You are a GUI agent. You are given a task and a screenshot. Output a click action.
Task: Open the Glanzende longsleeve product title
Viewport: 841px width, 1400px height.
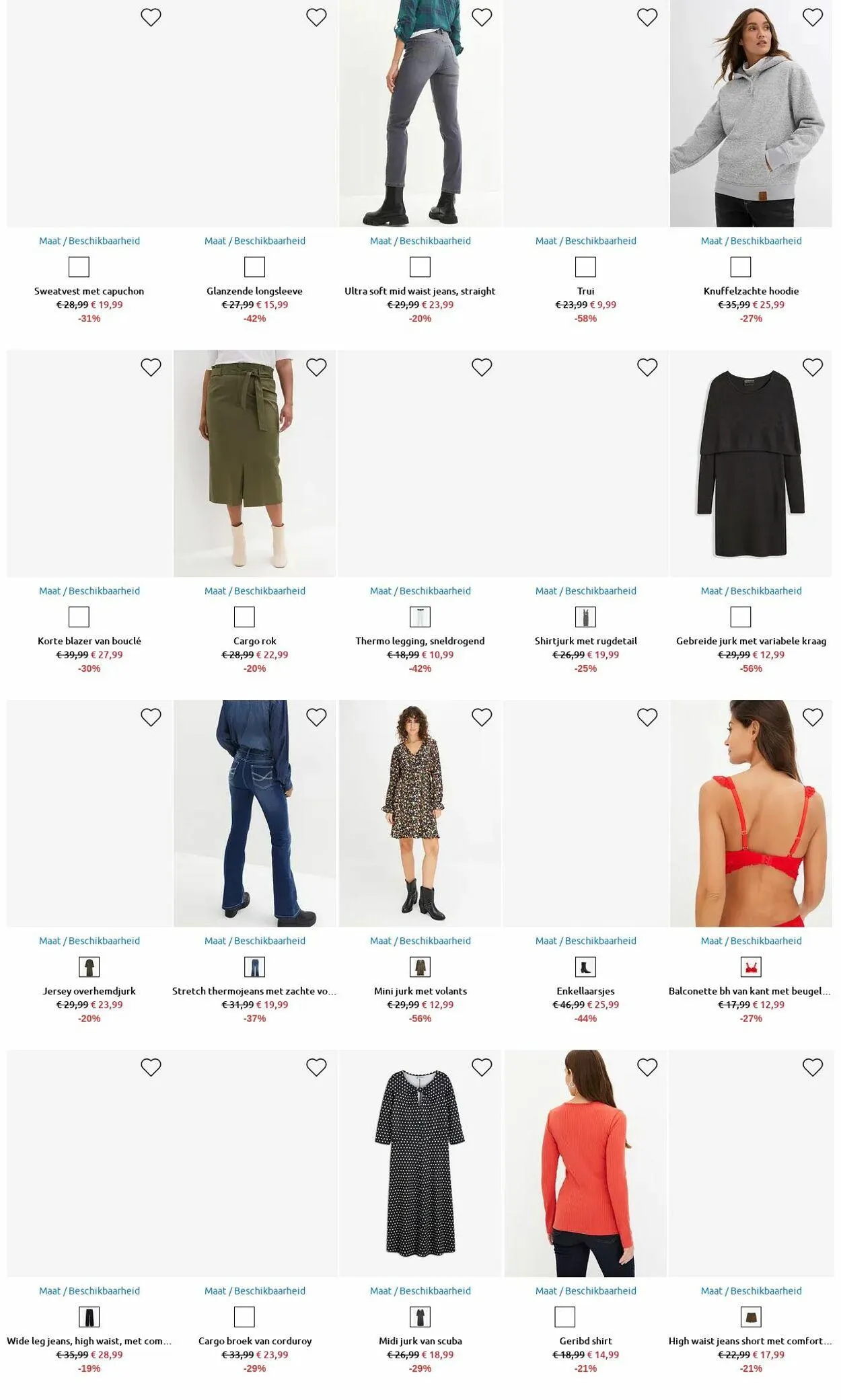pos(255,291)
